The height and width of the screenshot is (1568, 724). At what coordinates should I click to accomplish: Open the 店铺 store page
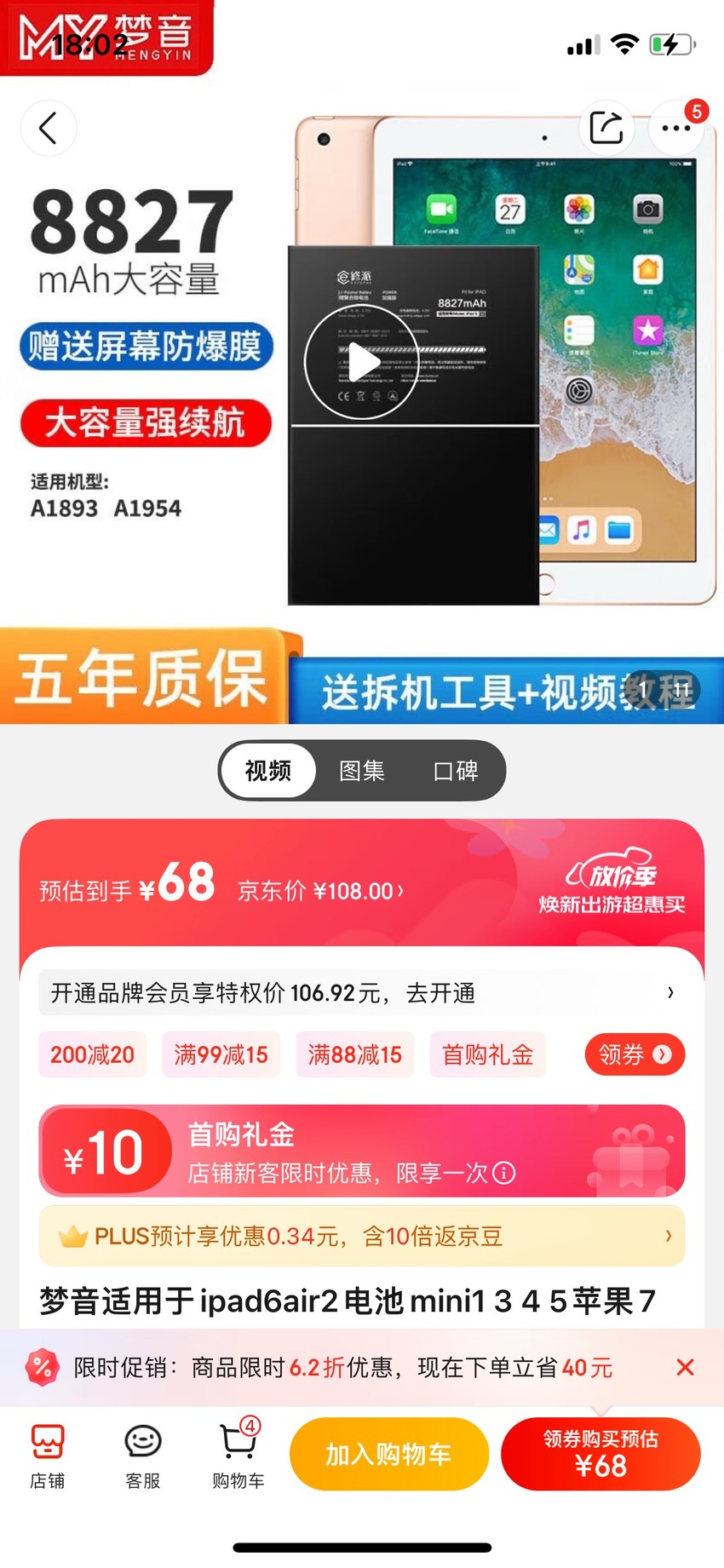tap(48, 1456)
